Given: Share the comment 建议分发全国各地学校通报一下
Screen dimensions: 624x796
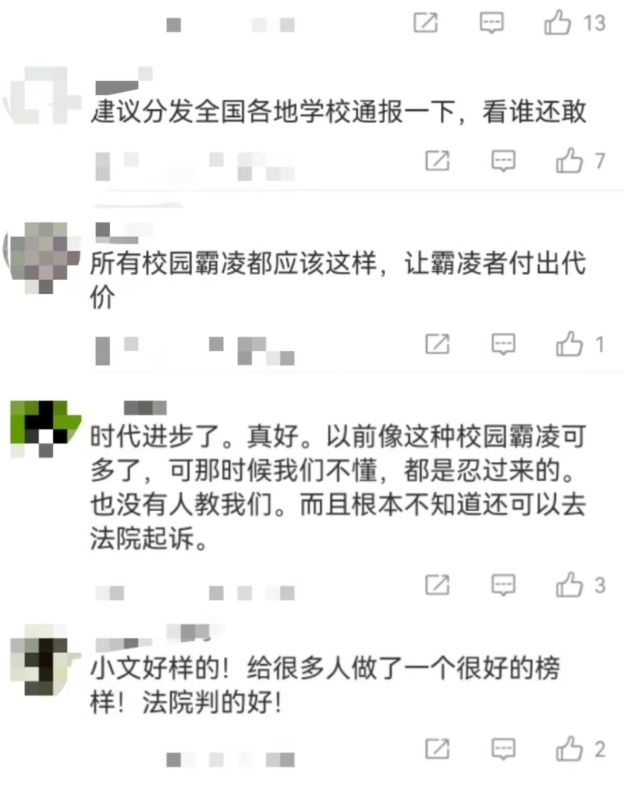Looking at the screenshot, I should pos(438,159).
